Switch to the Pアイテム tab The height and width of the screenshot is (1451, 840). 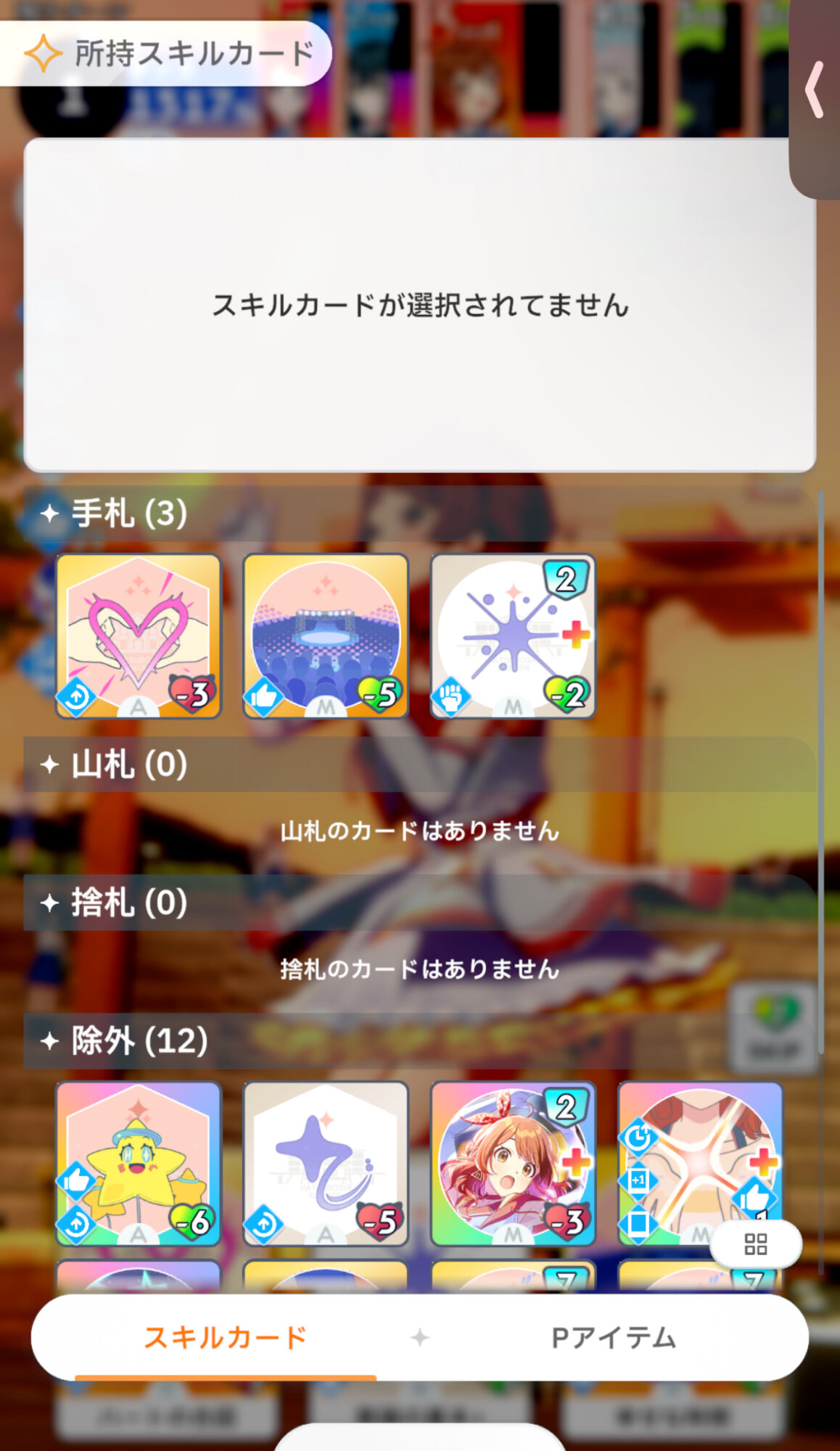pos(613,1338)
